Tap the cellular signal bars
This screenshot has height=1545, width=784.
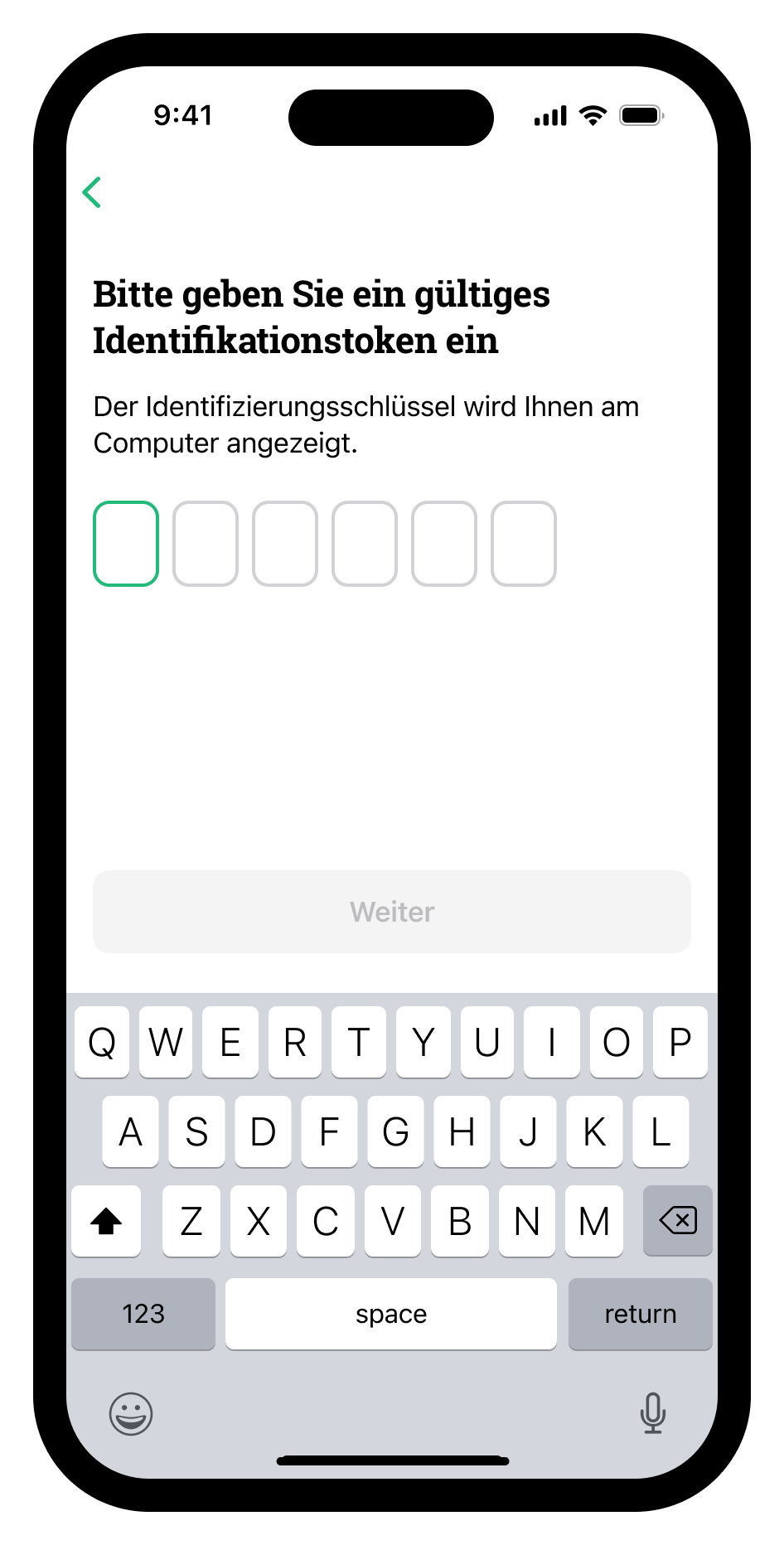[x=549, y=116]
